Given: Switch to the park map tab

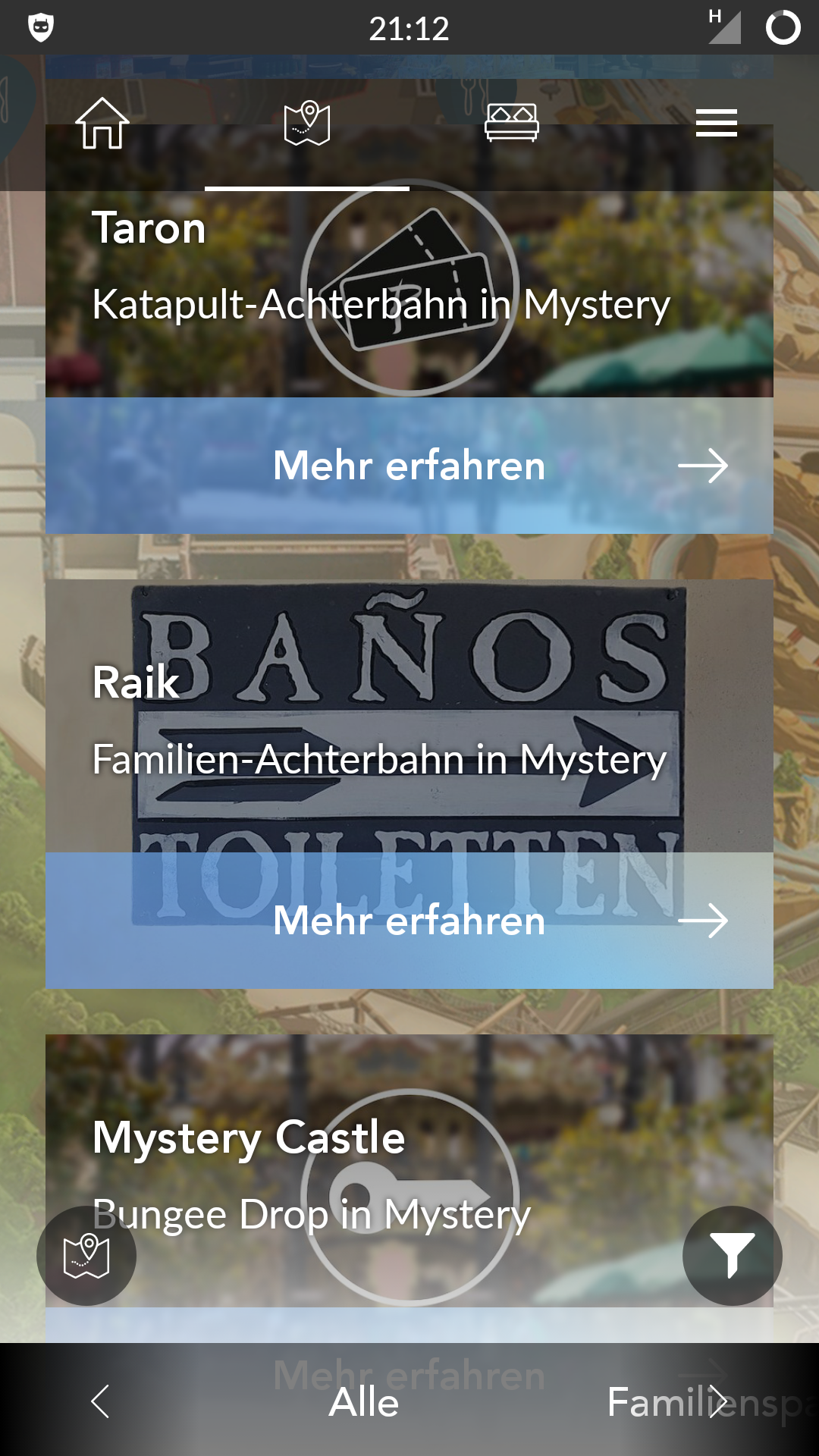Looking at the screenshot, I should (x=307, y=123).
